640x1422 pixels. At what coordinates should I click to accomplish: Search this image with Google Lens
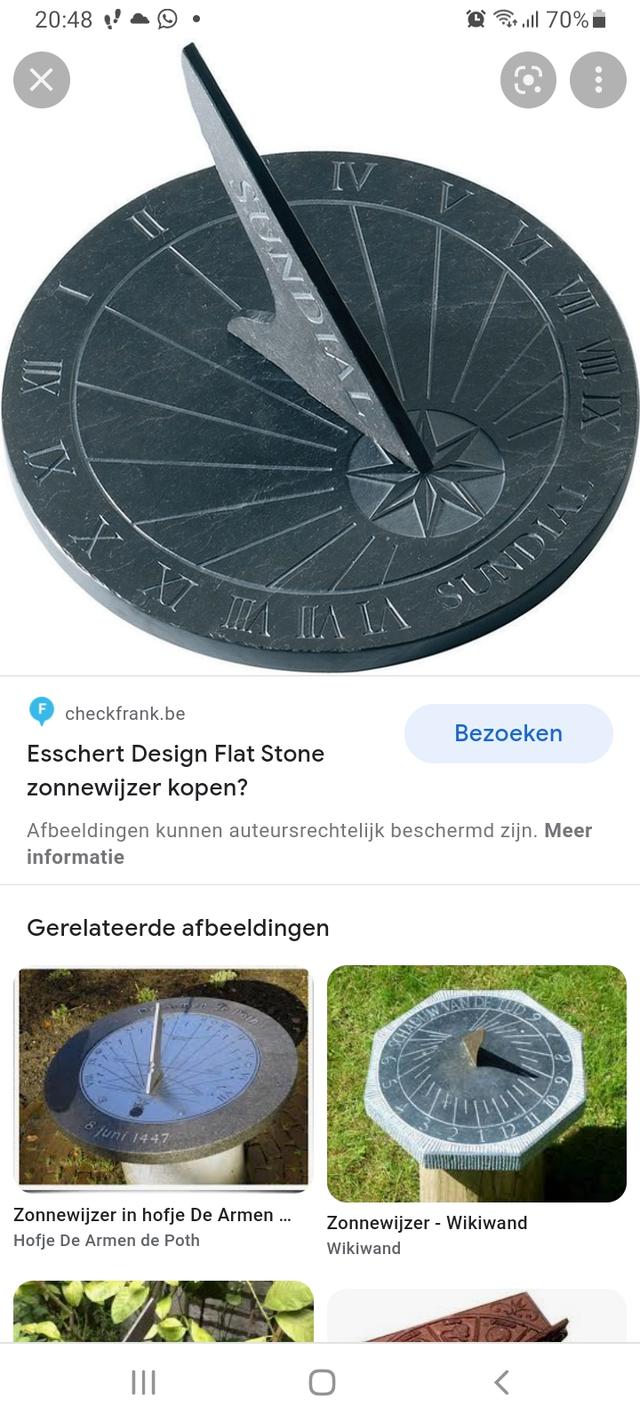[528, 80]
